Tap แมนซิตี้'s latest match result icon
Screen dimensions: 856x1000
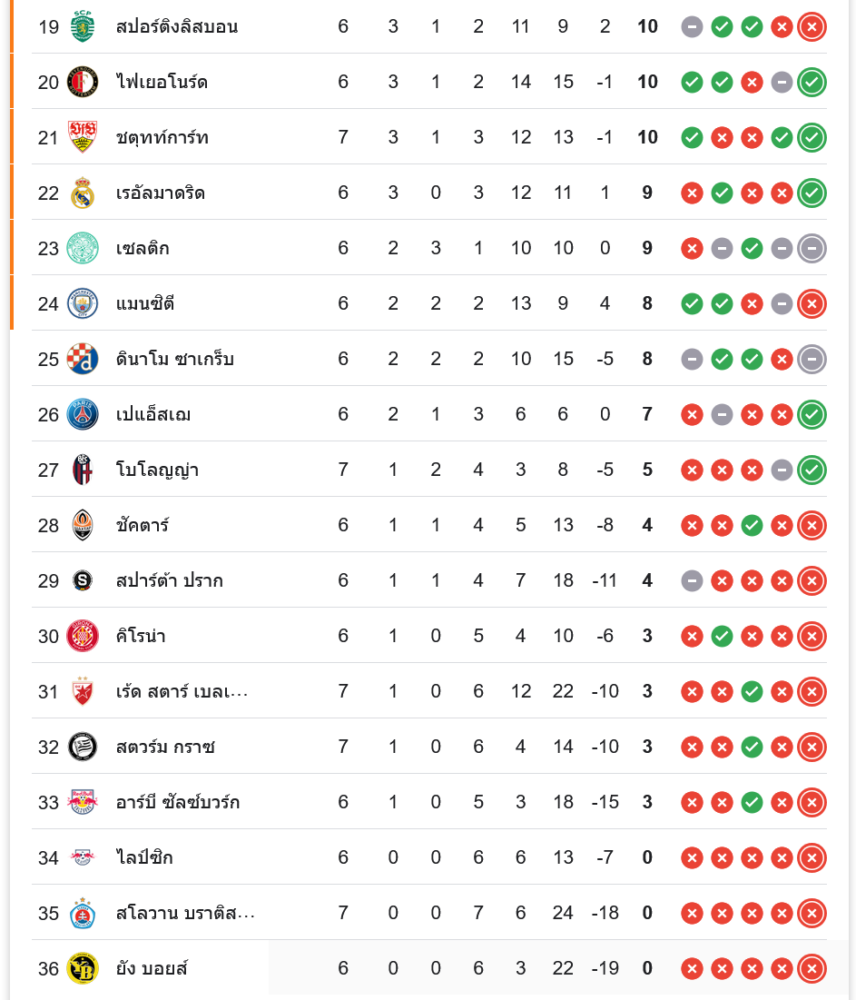812,303
